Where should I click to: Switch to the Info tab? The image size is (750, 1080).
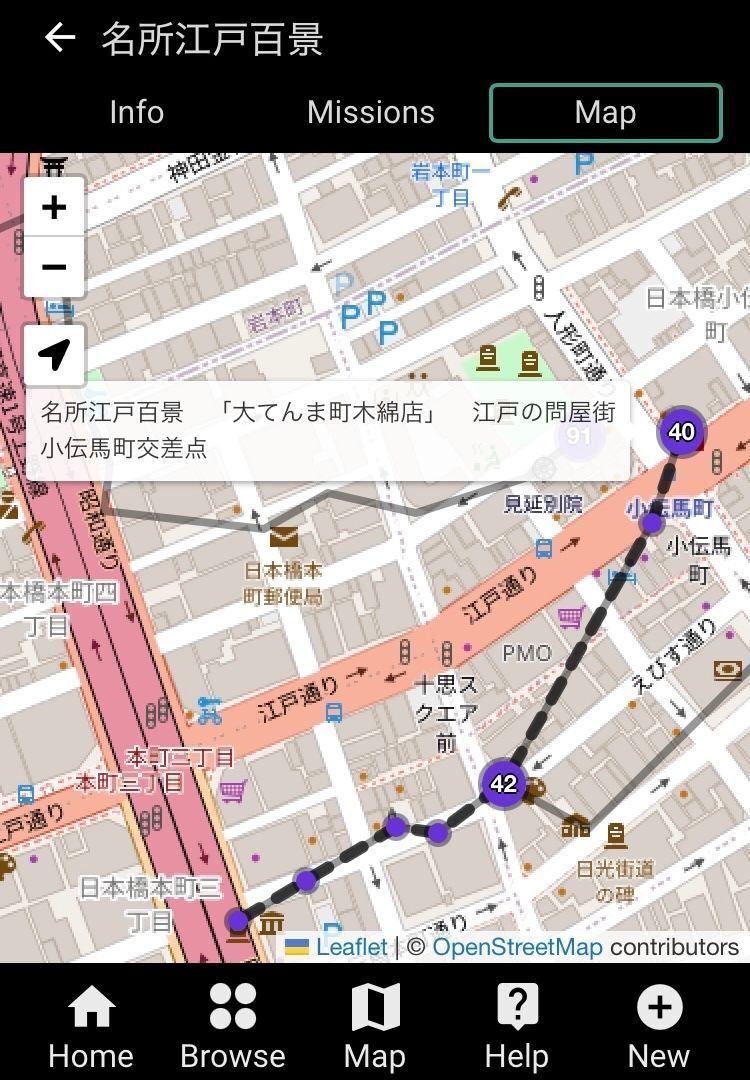coord(136,112)
